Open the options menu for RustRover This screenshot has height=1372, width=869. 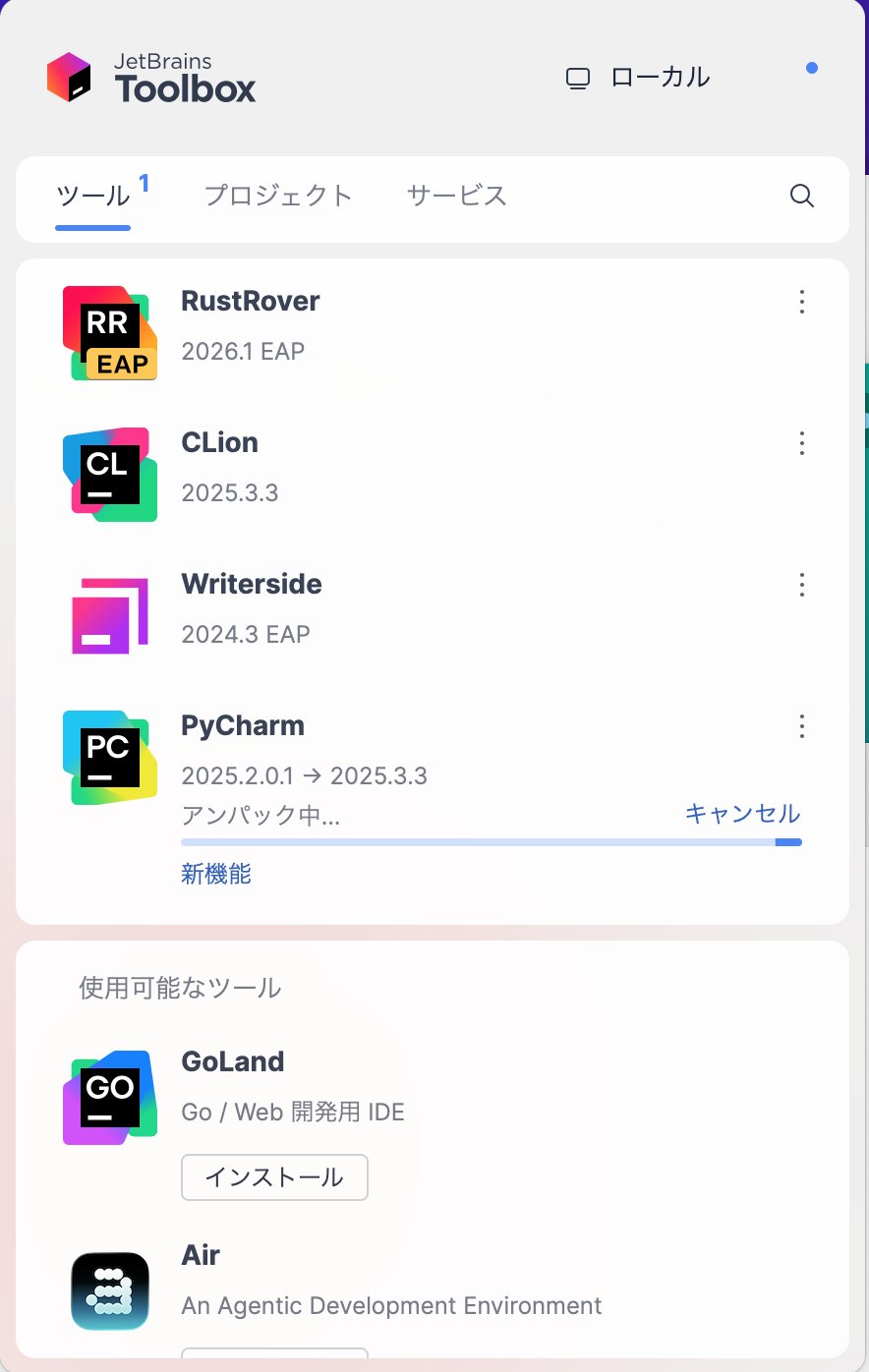pyautogui.click(x=802, y=302)
